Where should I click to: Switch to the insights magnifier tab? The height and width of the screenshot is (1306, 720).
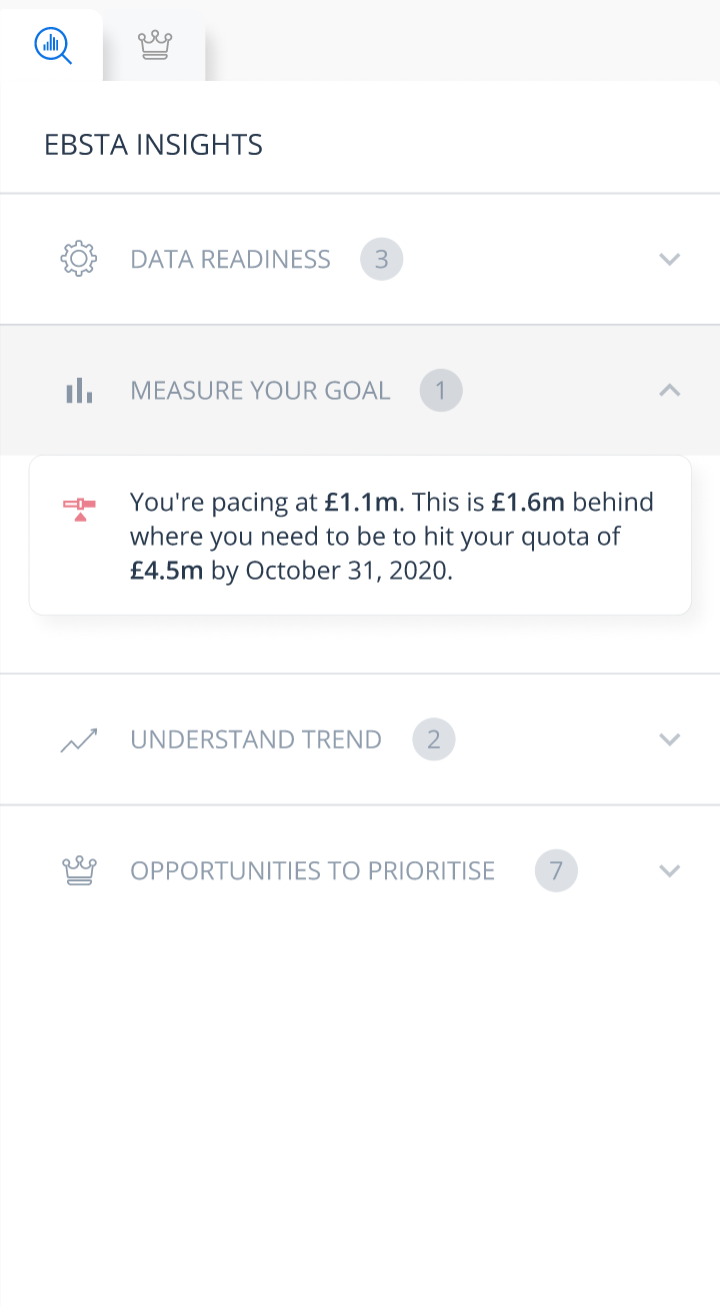coord(52,46)
